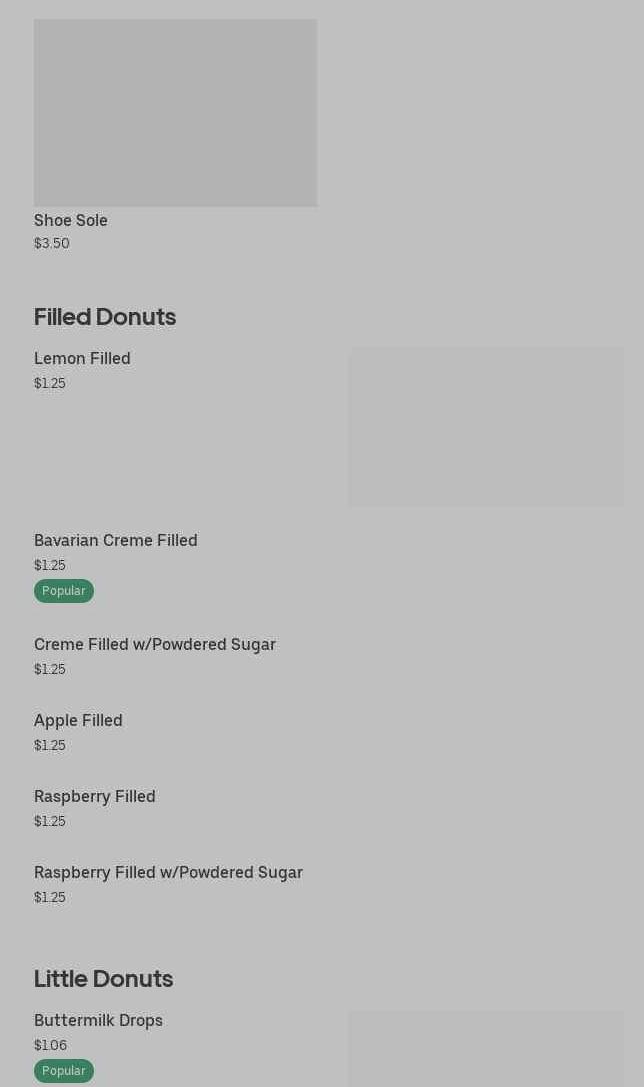Screen dimensions: 644x1087
Task: Open the Buttermilk Drops item
Action: click(x=98, y=1021)
